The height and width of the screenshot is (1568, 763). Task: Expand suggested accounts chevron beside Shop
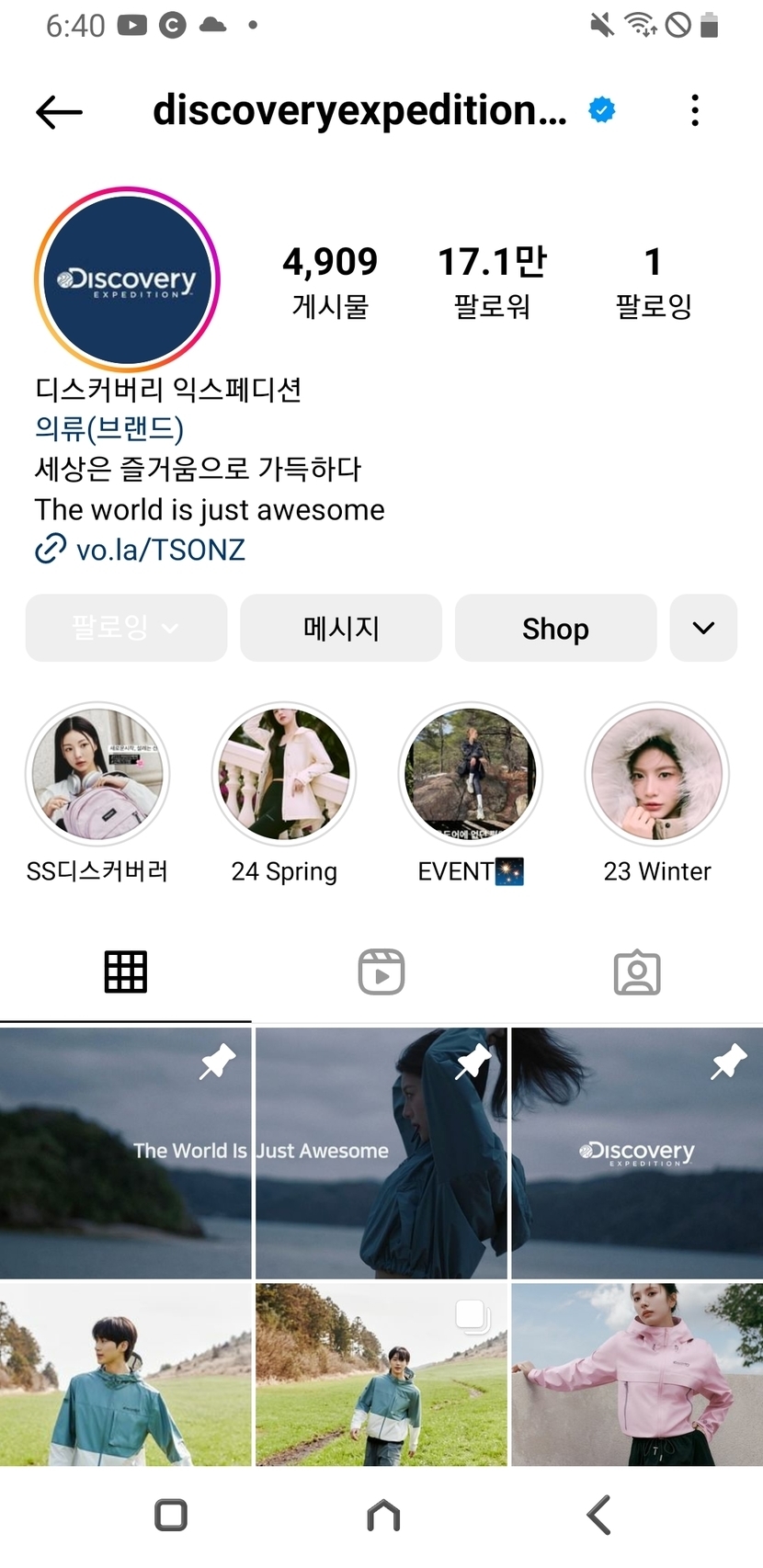pyautogui.click(x=703, y=628)
